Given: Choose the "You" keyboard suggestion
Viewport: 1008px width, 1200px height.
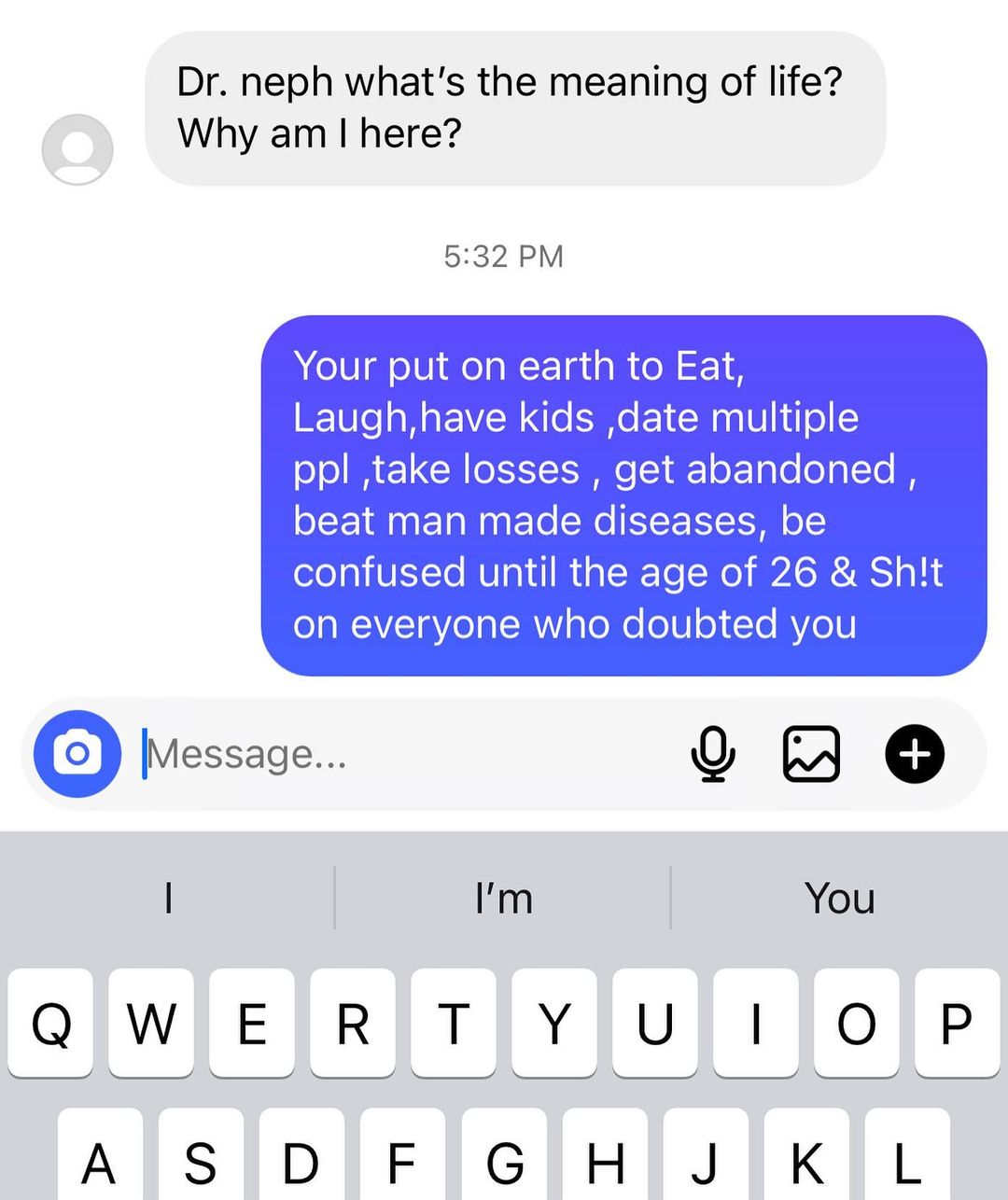Looking at the screenshot, I should coord(840,899).
